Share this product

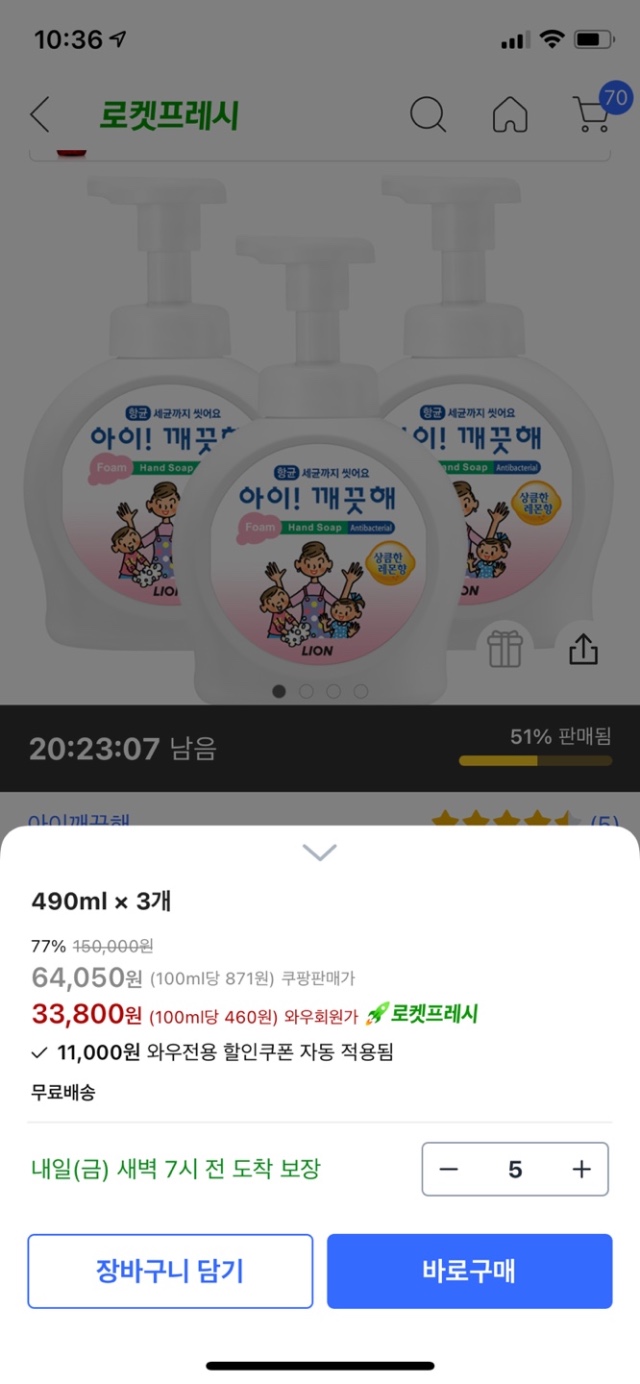[583, 650]
